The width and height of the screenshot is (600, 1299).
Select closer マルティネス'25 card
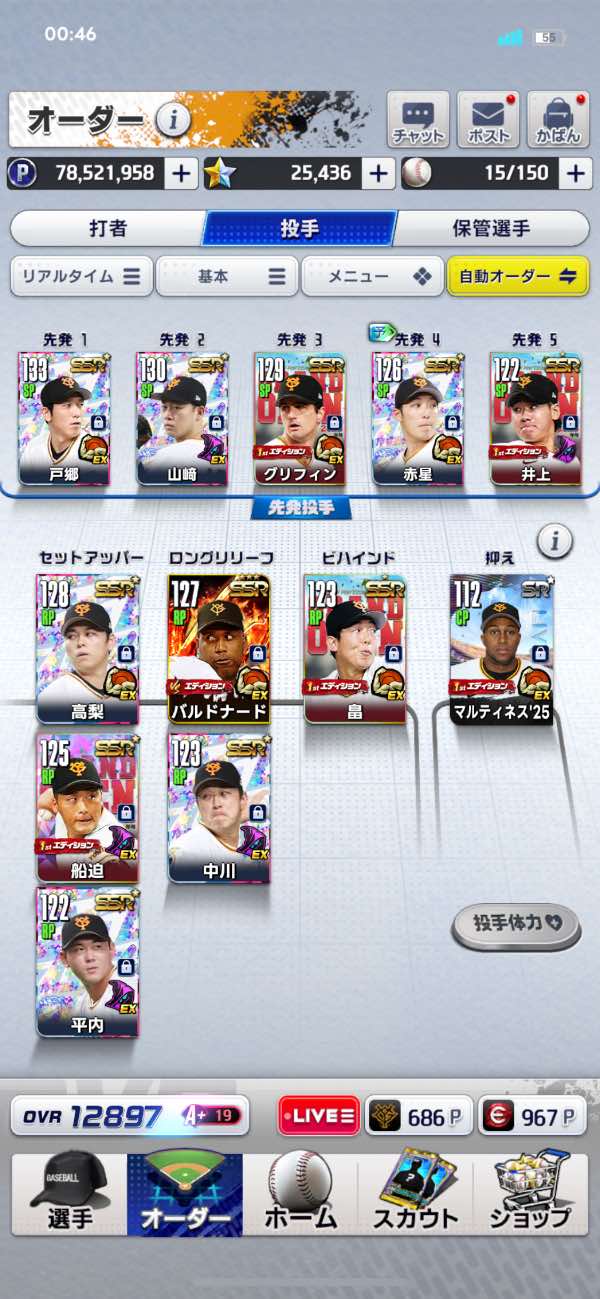[x=500, y=648]
